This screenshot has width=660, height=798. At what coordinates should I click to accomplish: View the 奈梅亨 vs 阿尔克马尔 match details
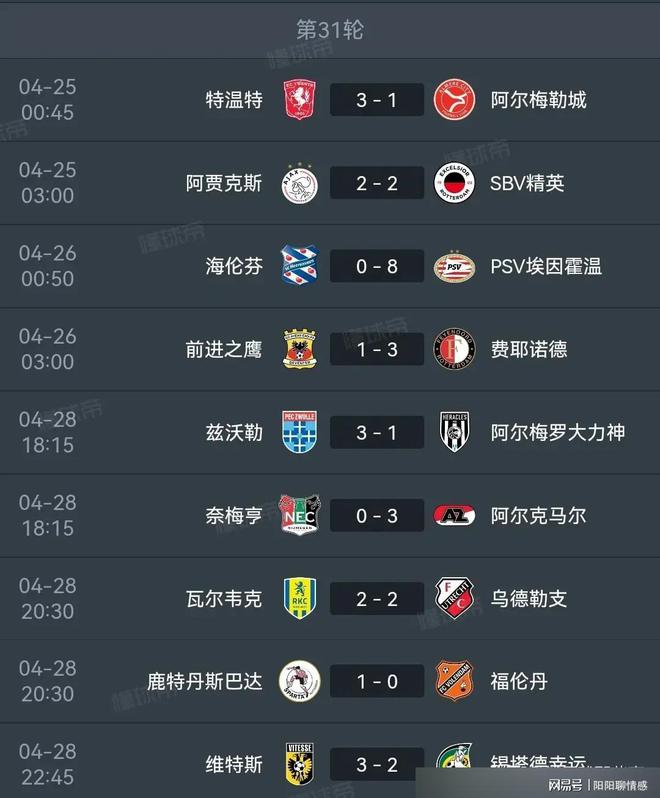pyautogui.click(x=376, y=516)
